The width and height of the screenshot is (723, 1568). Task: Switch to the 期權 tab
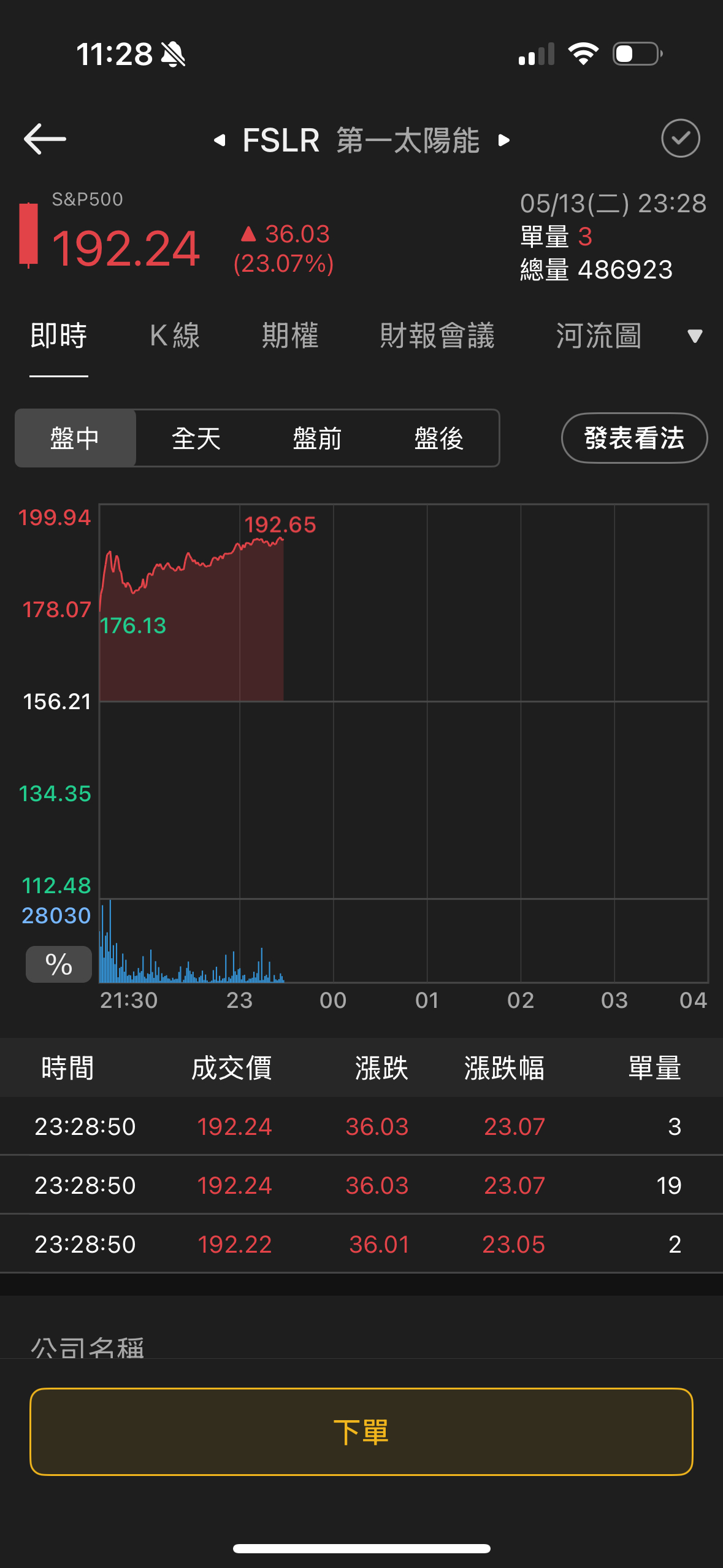pos(290,336)
